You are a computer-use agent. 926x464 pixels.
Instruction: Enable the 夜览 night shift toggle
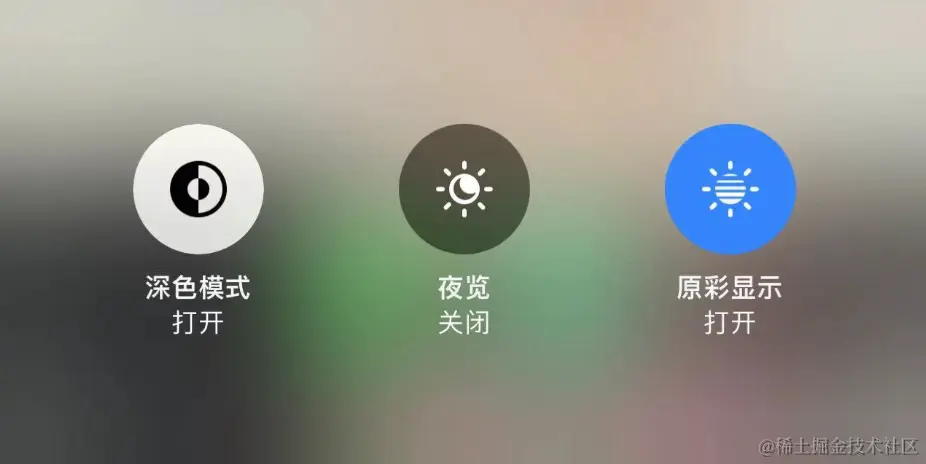coord(464,189)
